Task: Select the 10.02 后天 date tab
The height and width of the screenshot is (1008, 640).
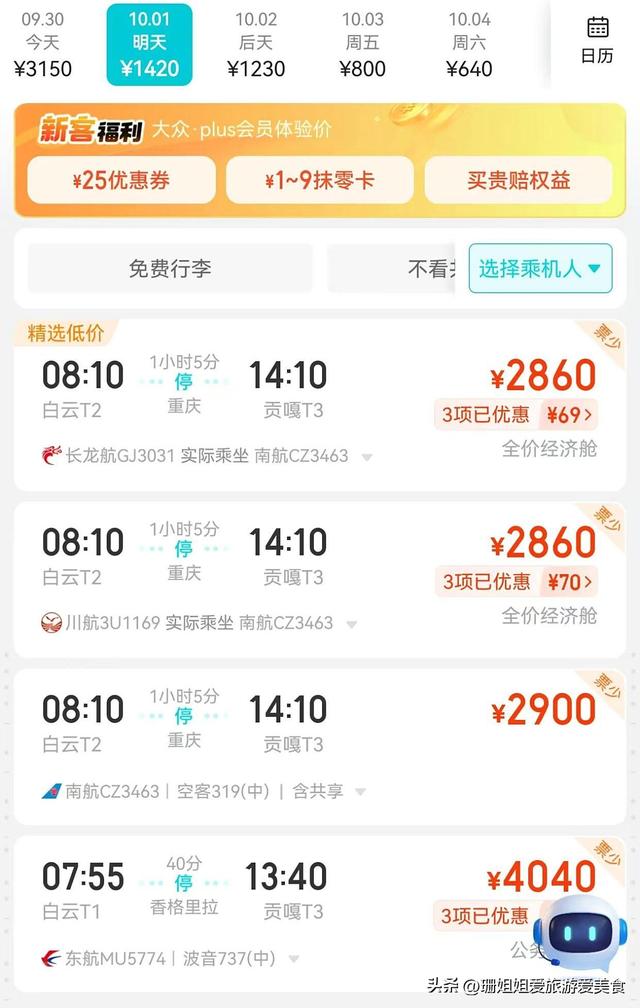Action: [x=256, y=44]
